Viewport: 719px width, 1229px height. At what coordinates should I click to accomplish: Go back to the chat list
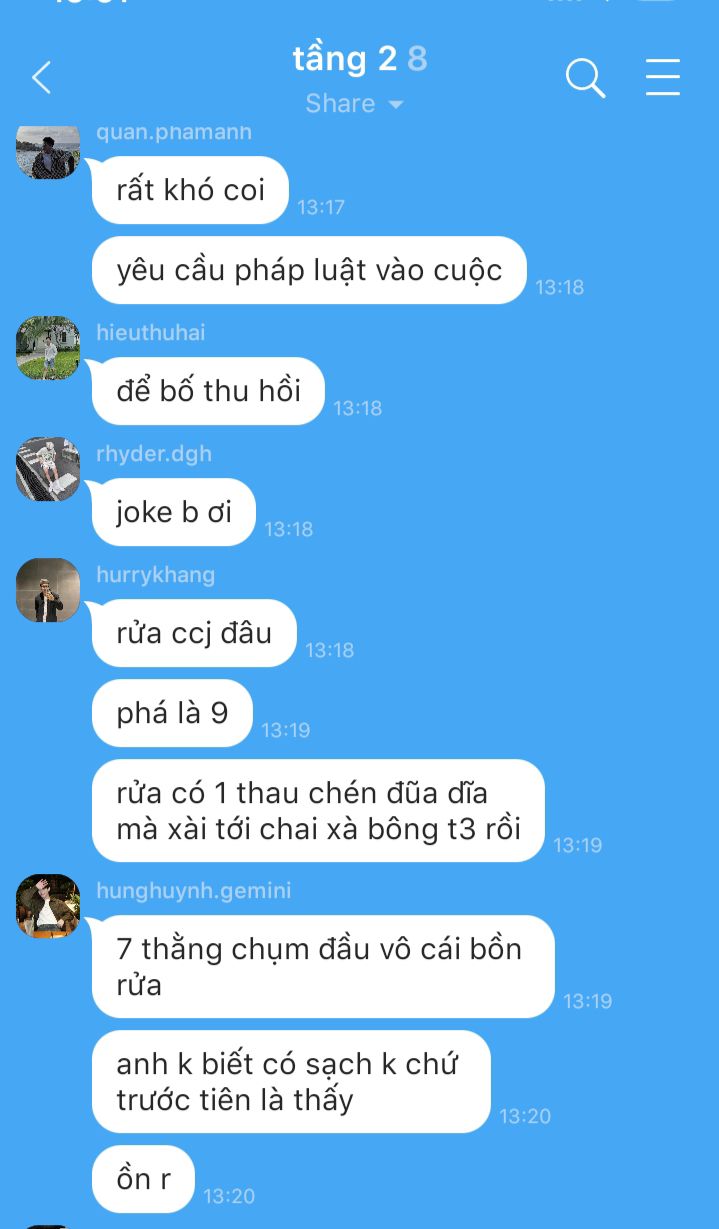[41, 77]
